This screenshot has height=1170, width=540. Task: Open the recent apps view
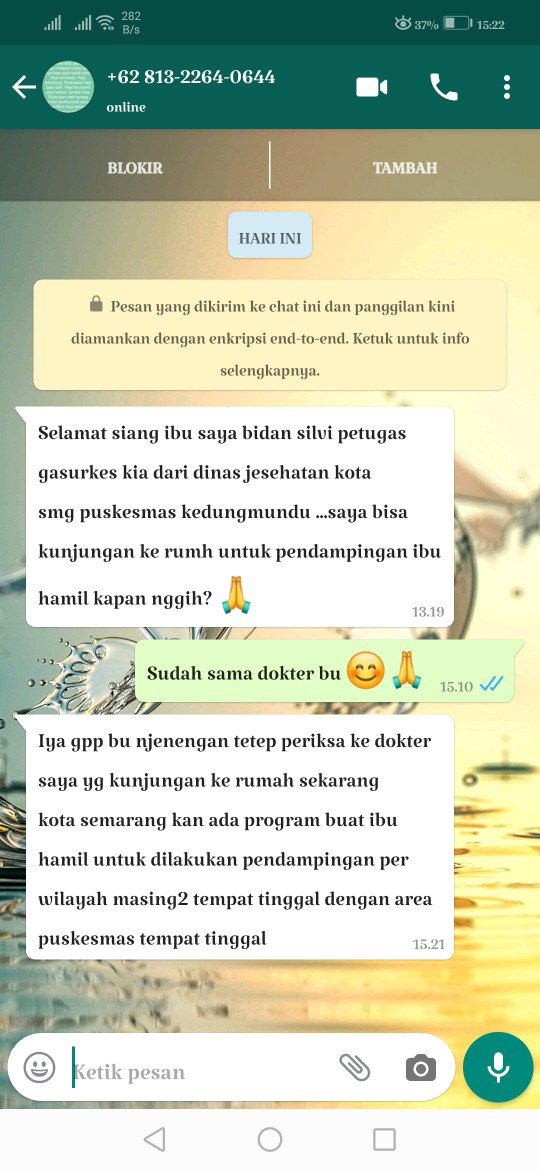[384, 1139]
